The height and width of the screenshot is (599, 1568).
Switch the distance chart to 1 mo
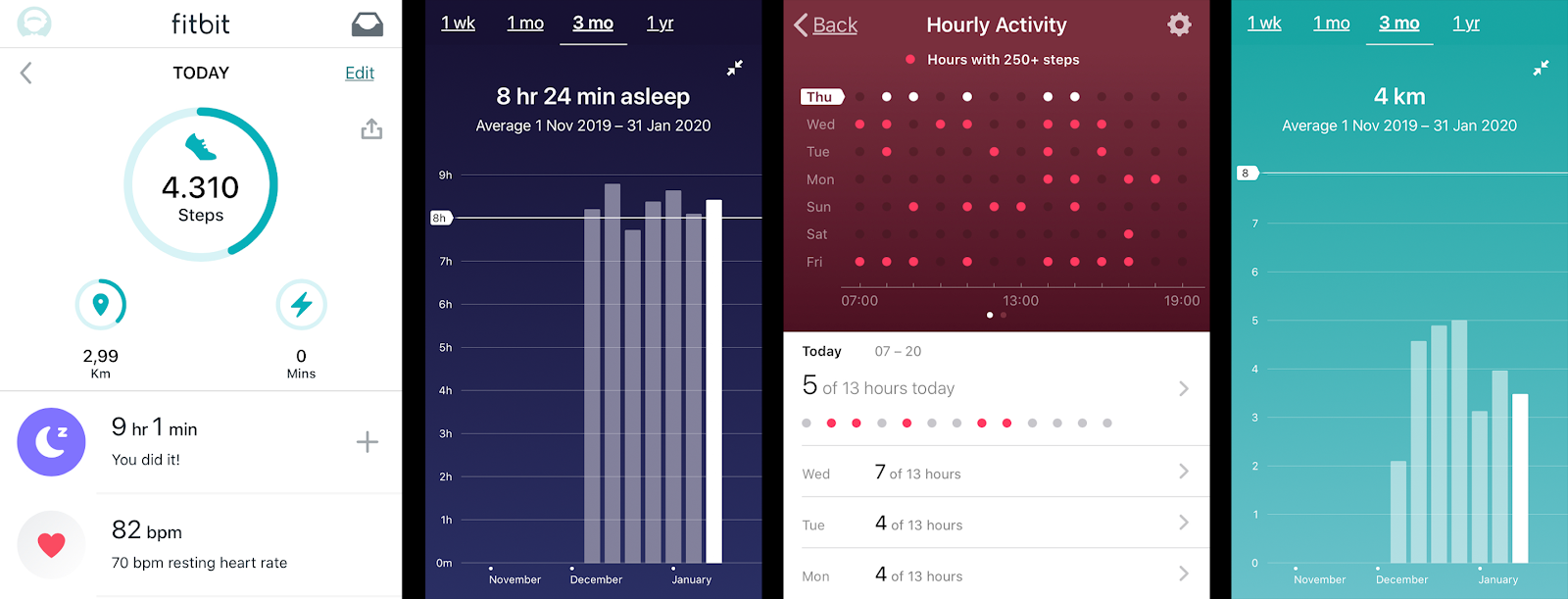1331,23
